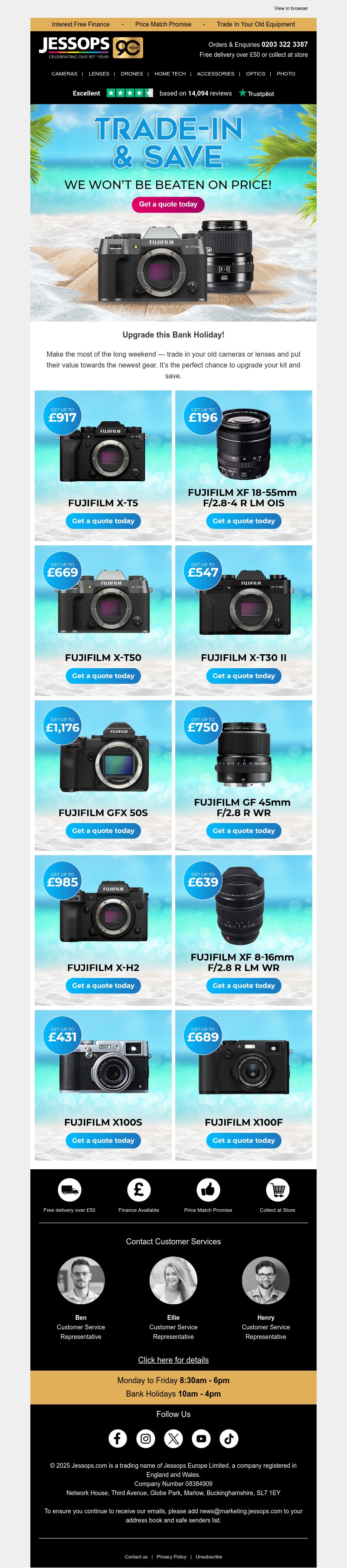This screenshot has height=1568, width=347.
Task: Open the Privacy Policy link
Action: (172, 1556)
